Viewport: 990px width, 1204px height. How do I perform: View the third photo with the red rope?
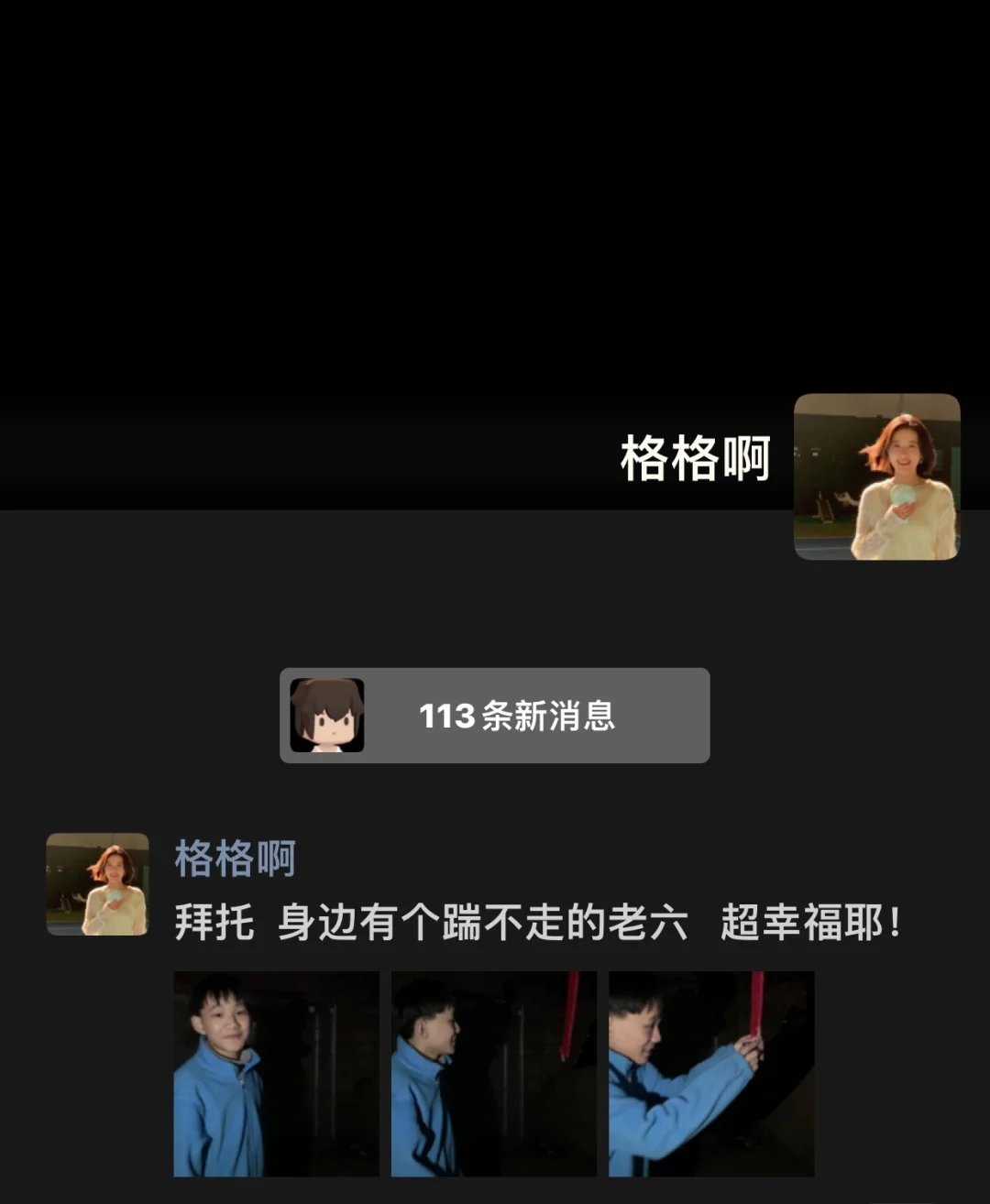pyautogui.click(x=711, y=1074)
